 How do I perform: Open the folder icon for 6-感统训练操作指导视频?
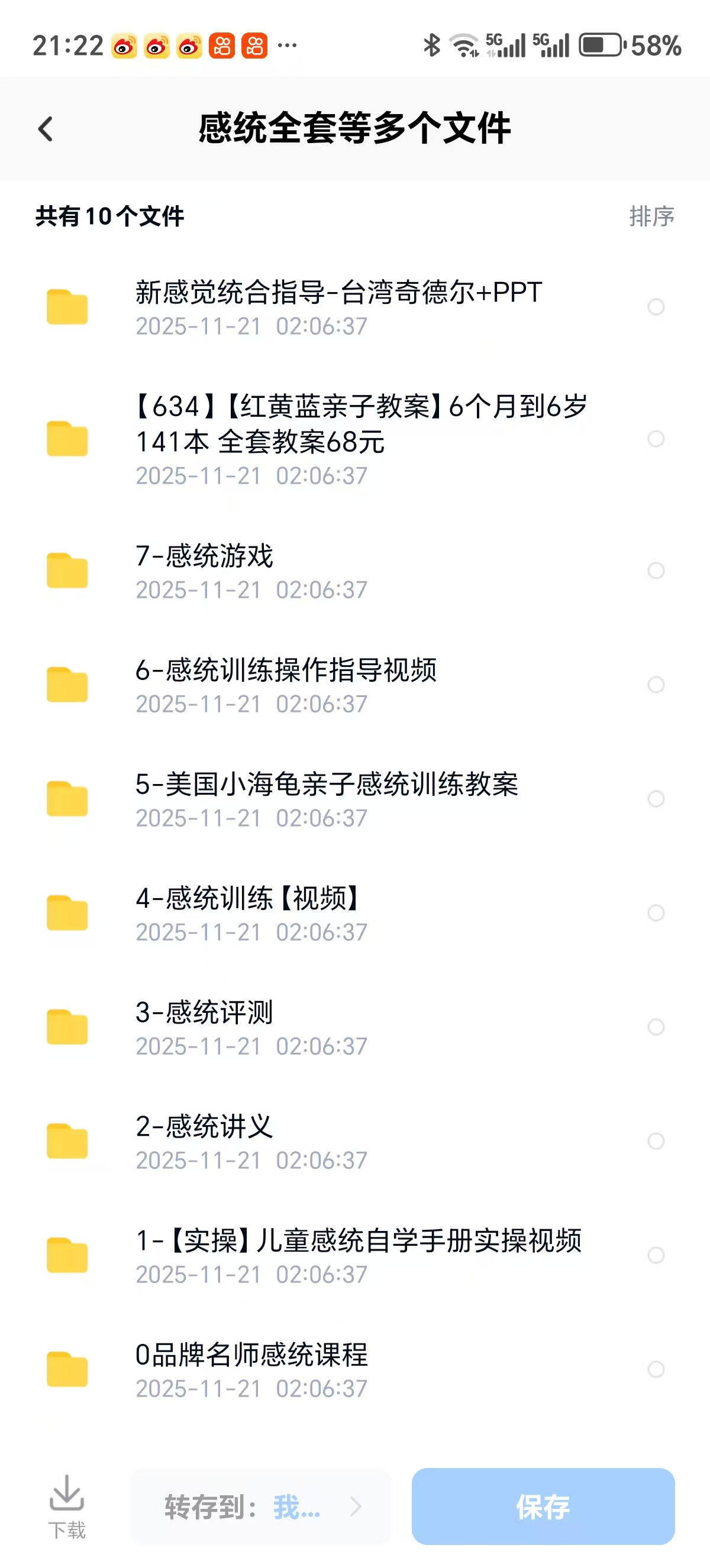point(67,685)
